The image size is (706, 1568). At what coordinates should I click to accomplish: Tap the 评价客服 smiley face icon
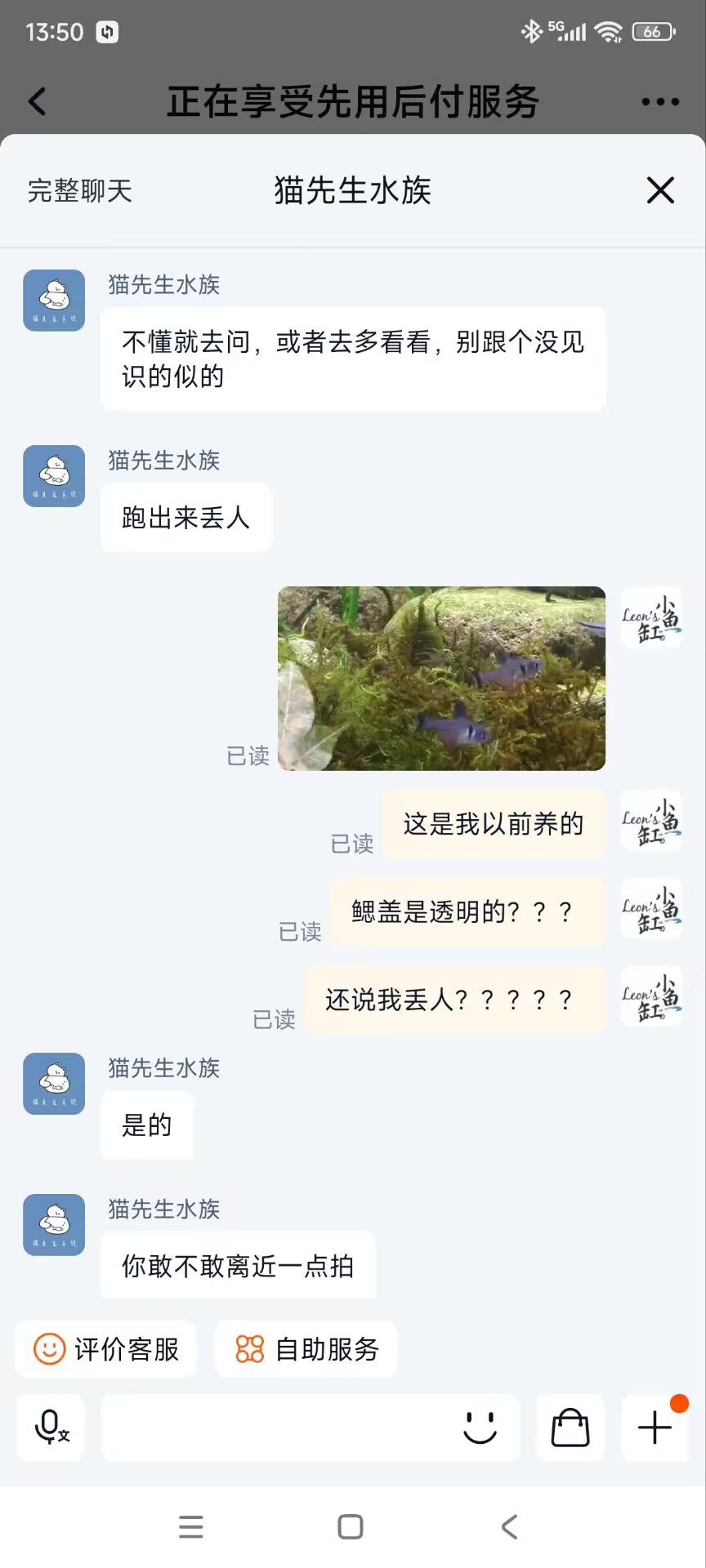click(49, 1349)
